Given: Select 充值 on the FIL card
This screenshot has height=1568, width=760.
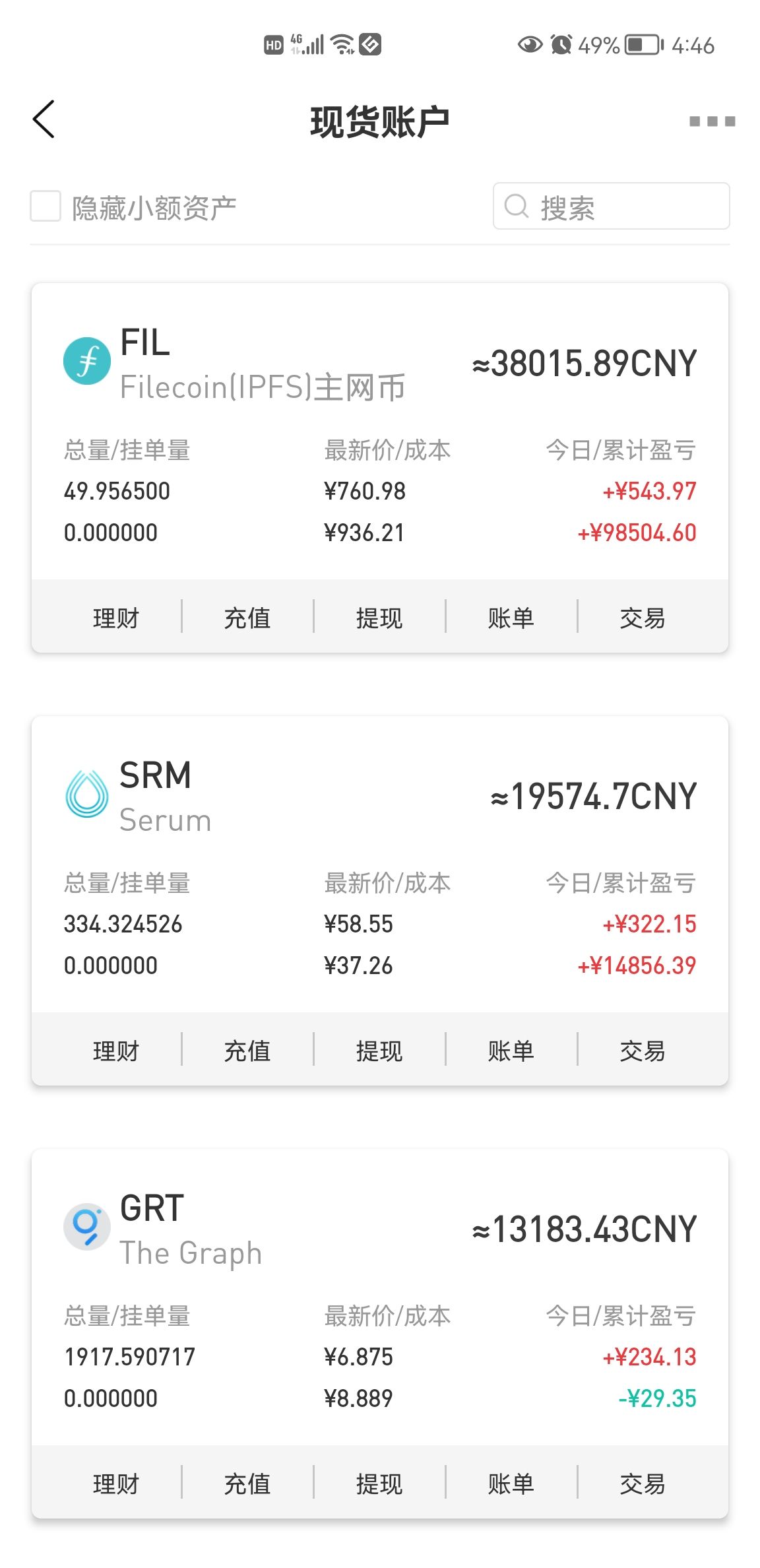Looking at the screenshot, I should coord(247,618).
